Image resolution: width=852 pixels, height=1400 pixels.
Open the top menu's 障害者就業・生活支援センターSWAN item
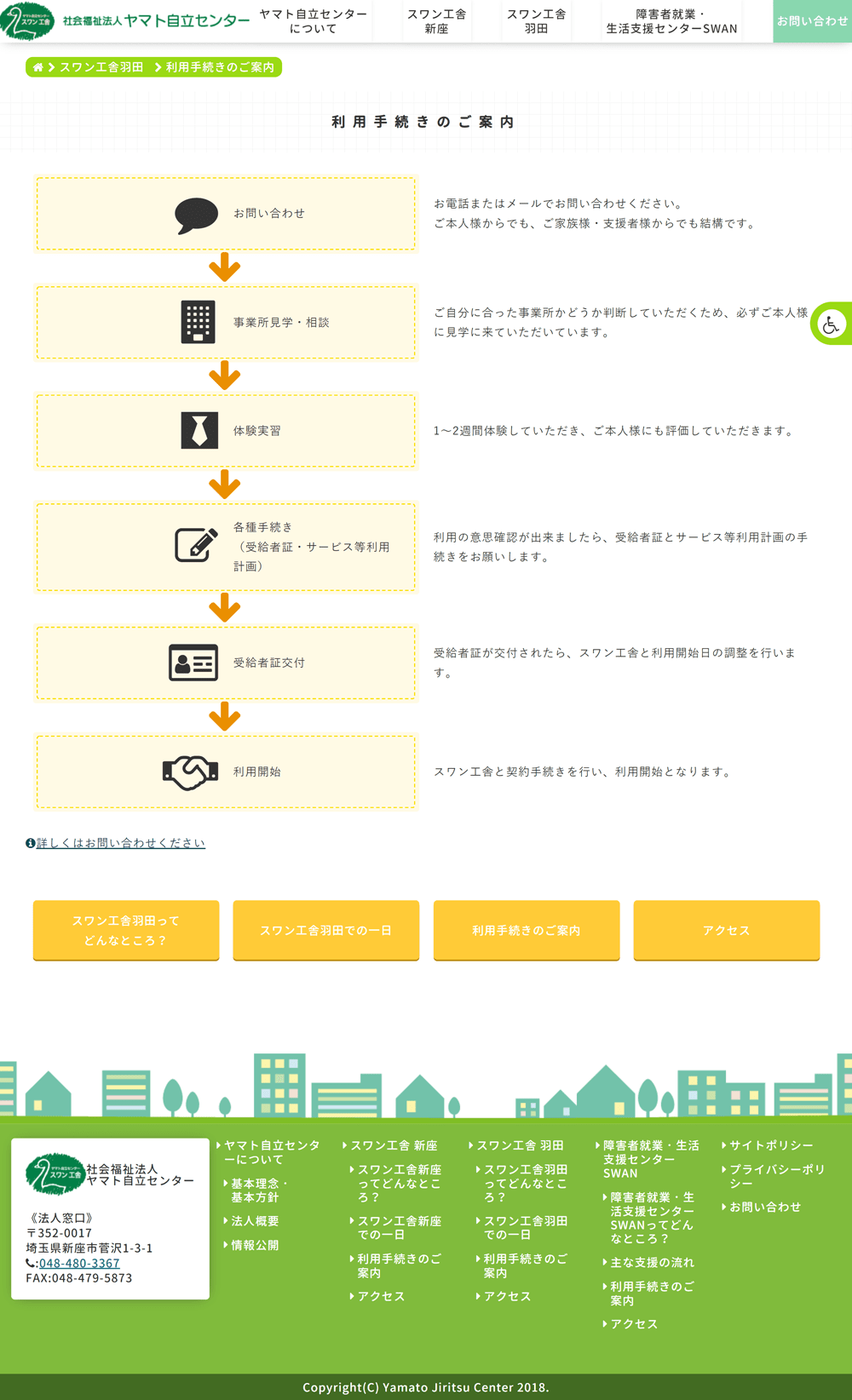(x=671, y=21)
